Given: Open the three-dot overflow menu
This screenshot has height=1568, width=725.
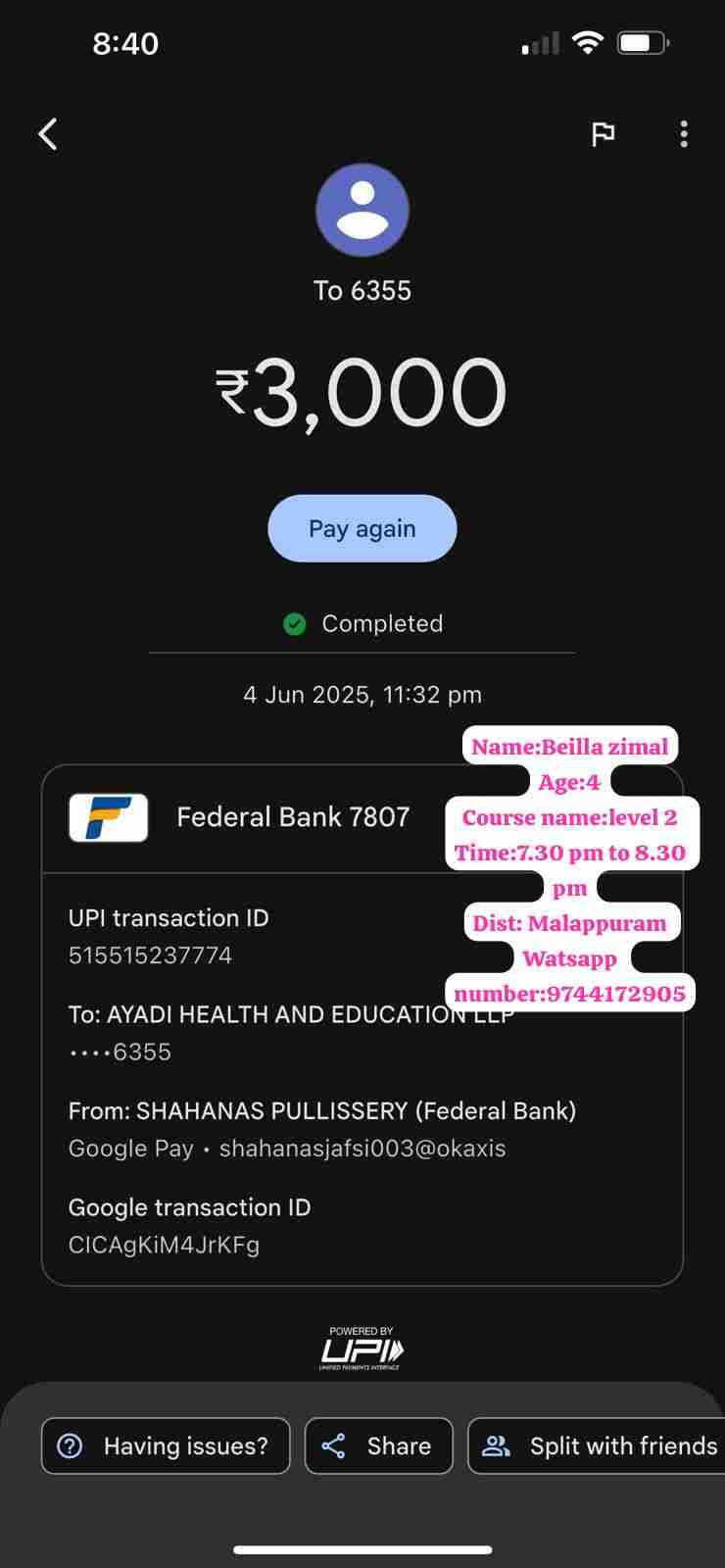Looking at the screenshot, I should (x=683, y=134).
